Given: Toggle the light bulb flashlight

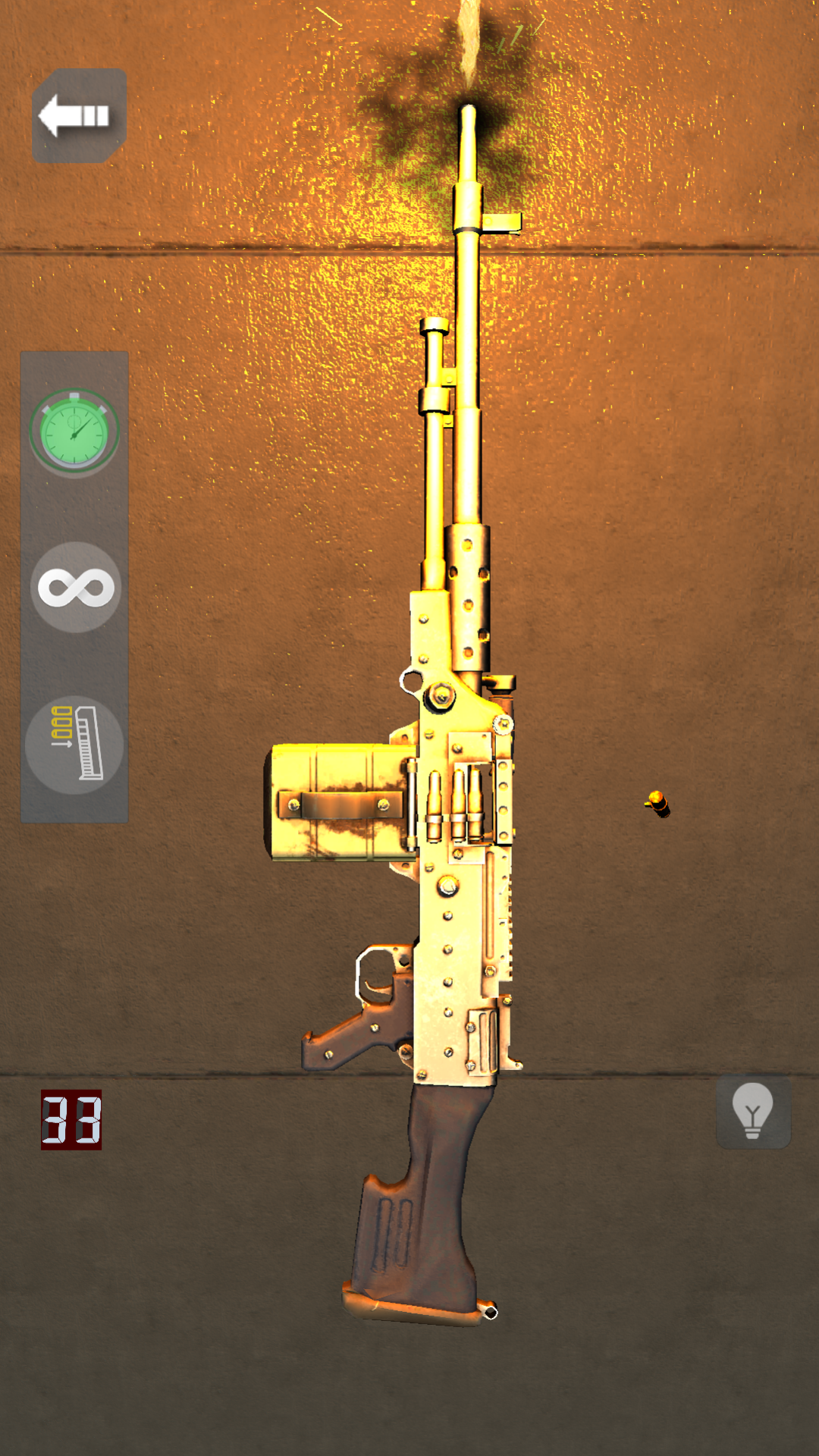Looking at the screenshot, I should (753, 1112).
